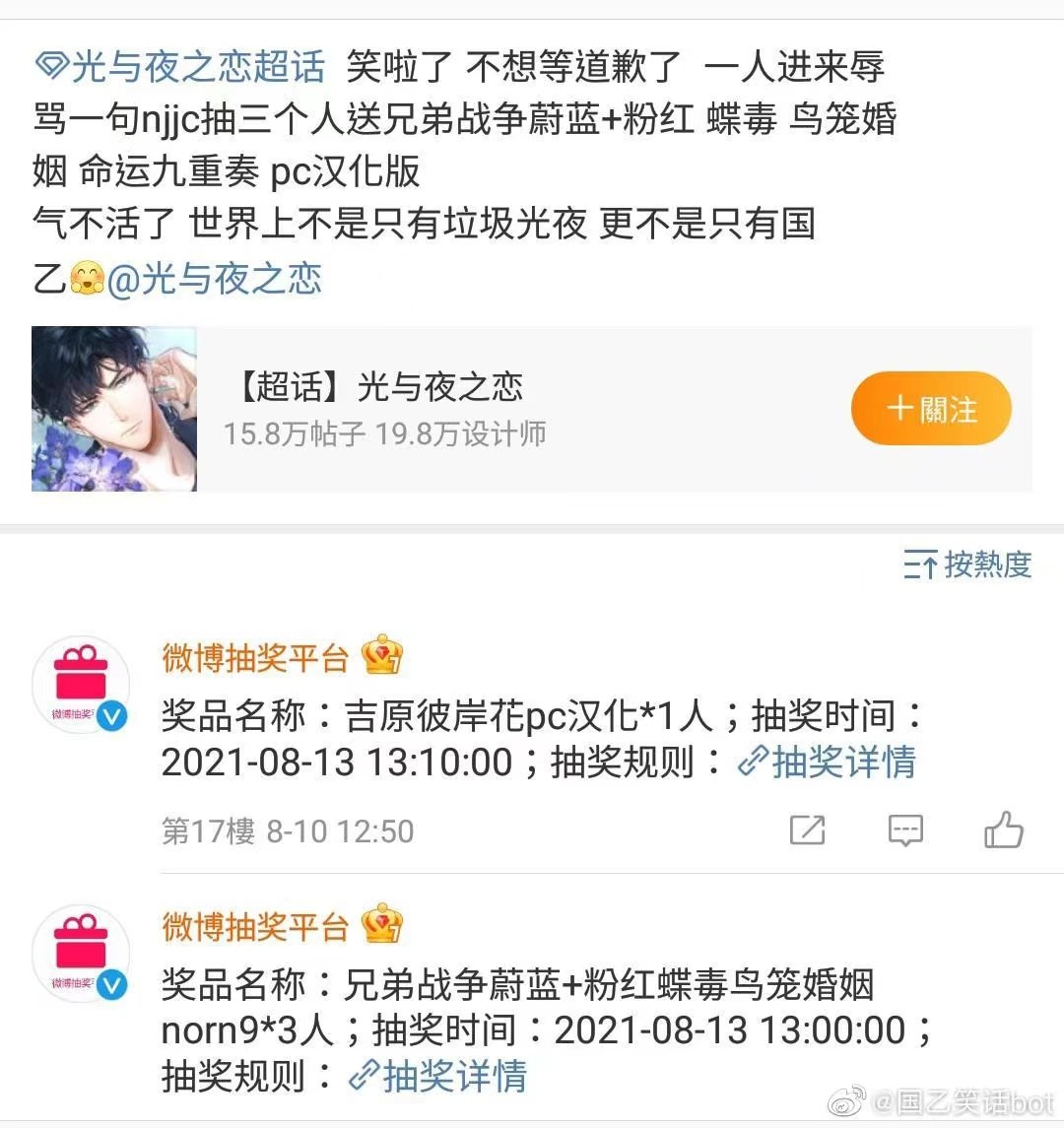
Task: Like the 第17楼 comment
Action: (x=1003, y=830)
